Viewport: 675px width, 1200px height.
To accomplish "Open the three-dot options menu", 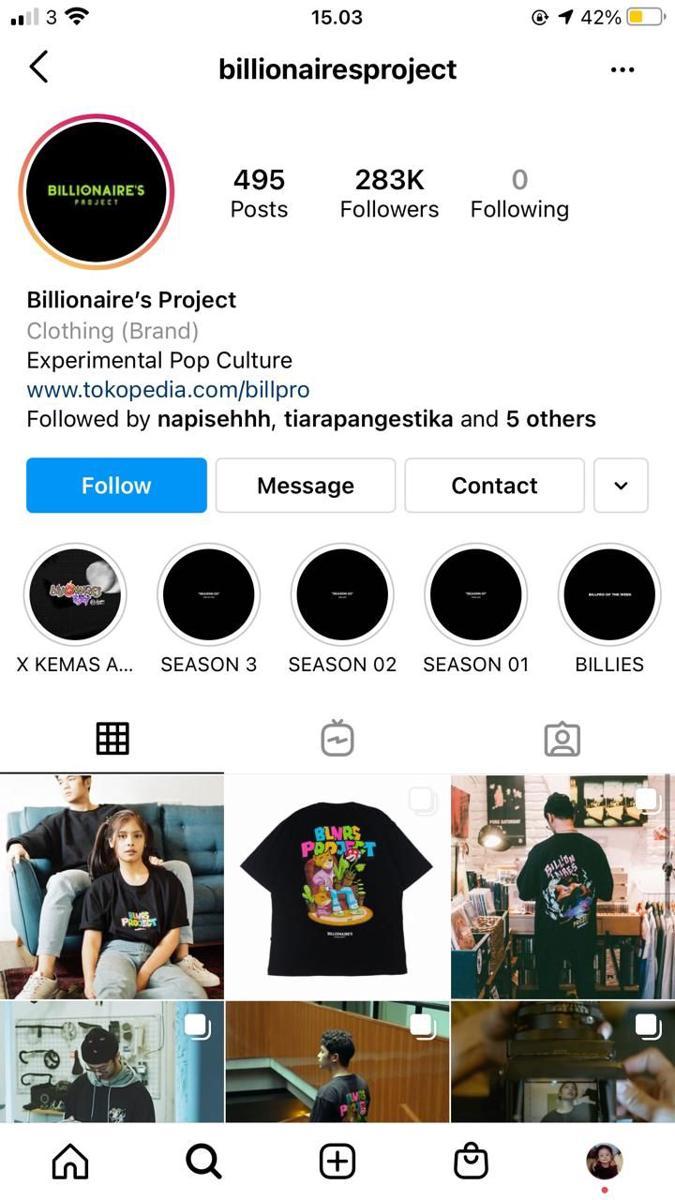I will pos(622,69).
